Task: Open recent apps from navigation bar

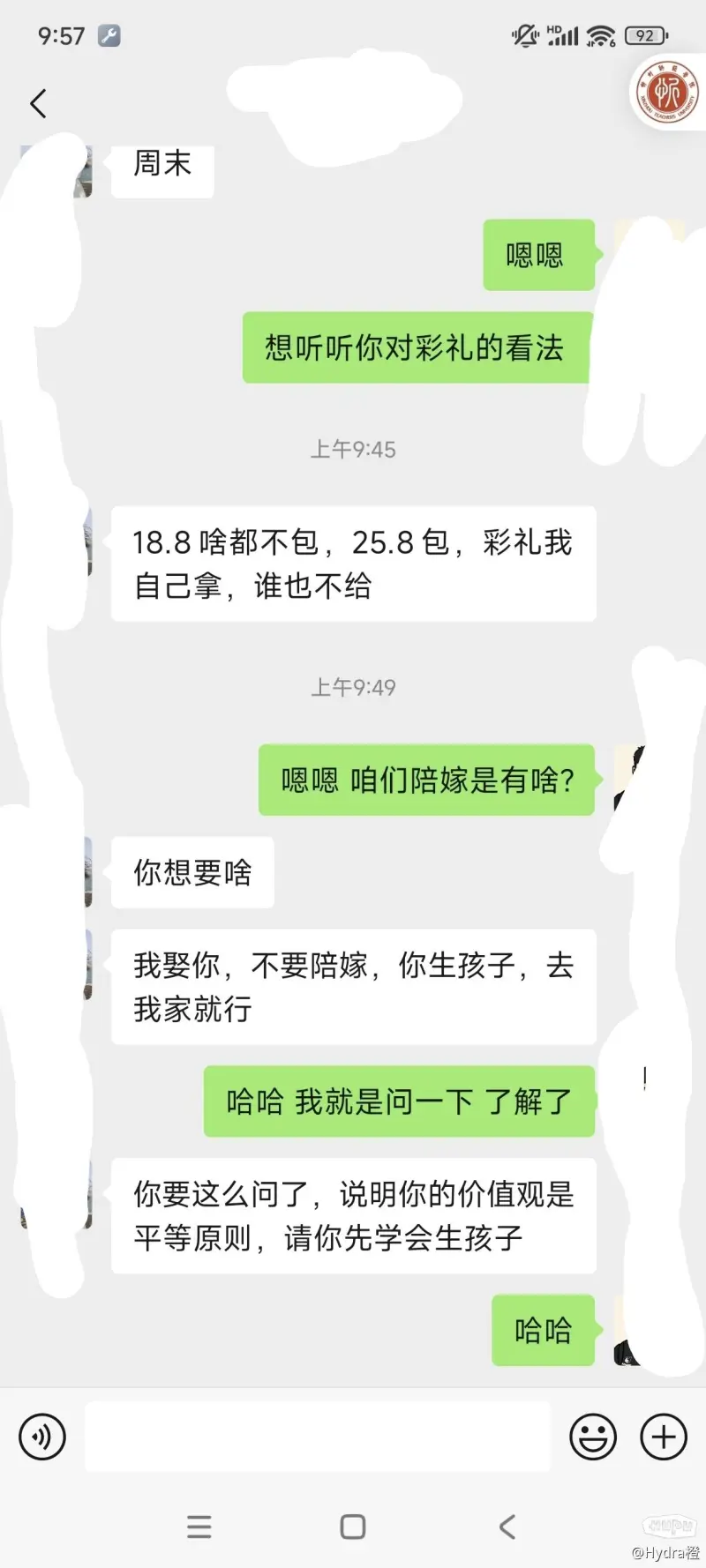Action: tap(199, 1527)
